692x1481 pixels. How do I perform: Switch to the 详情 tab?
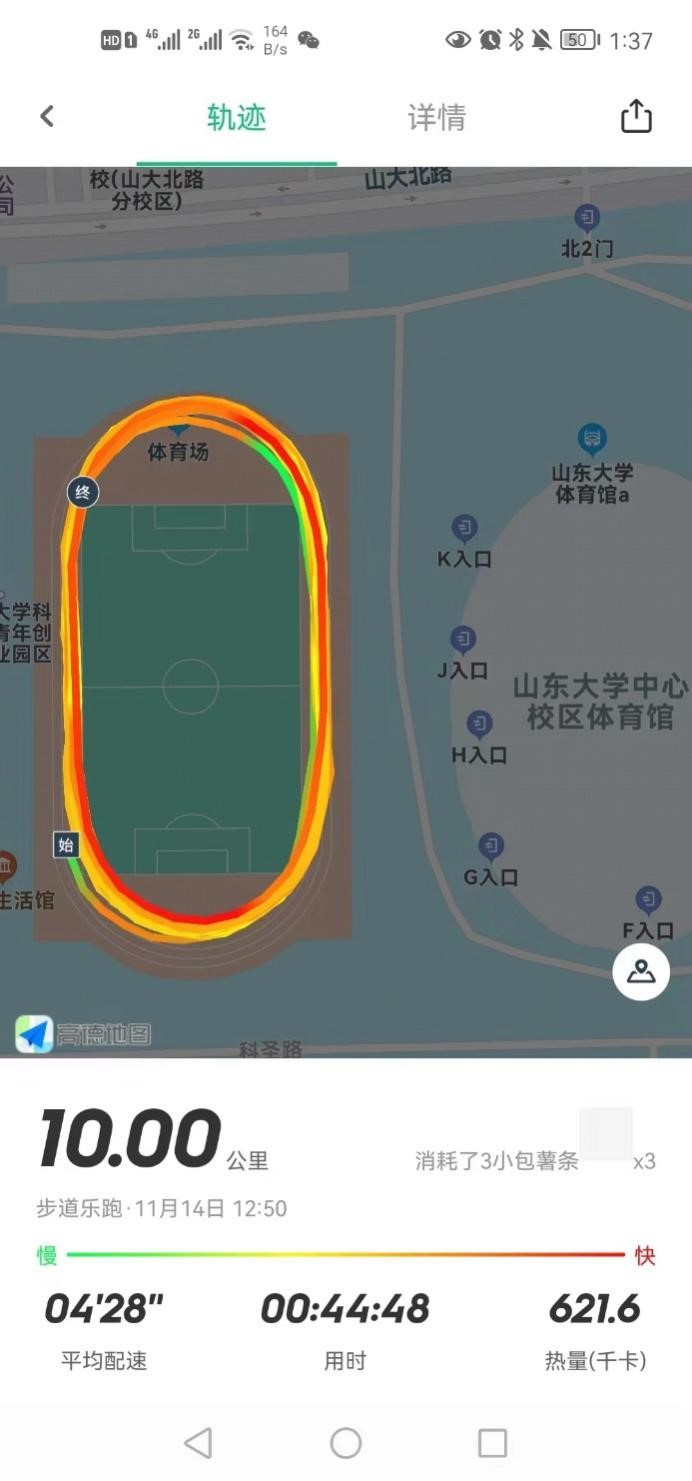(437, 118)
